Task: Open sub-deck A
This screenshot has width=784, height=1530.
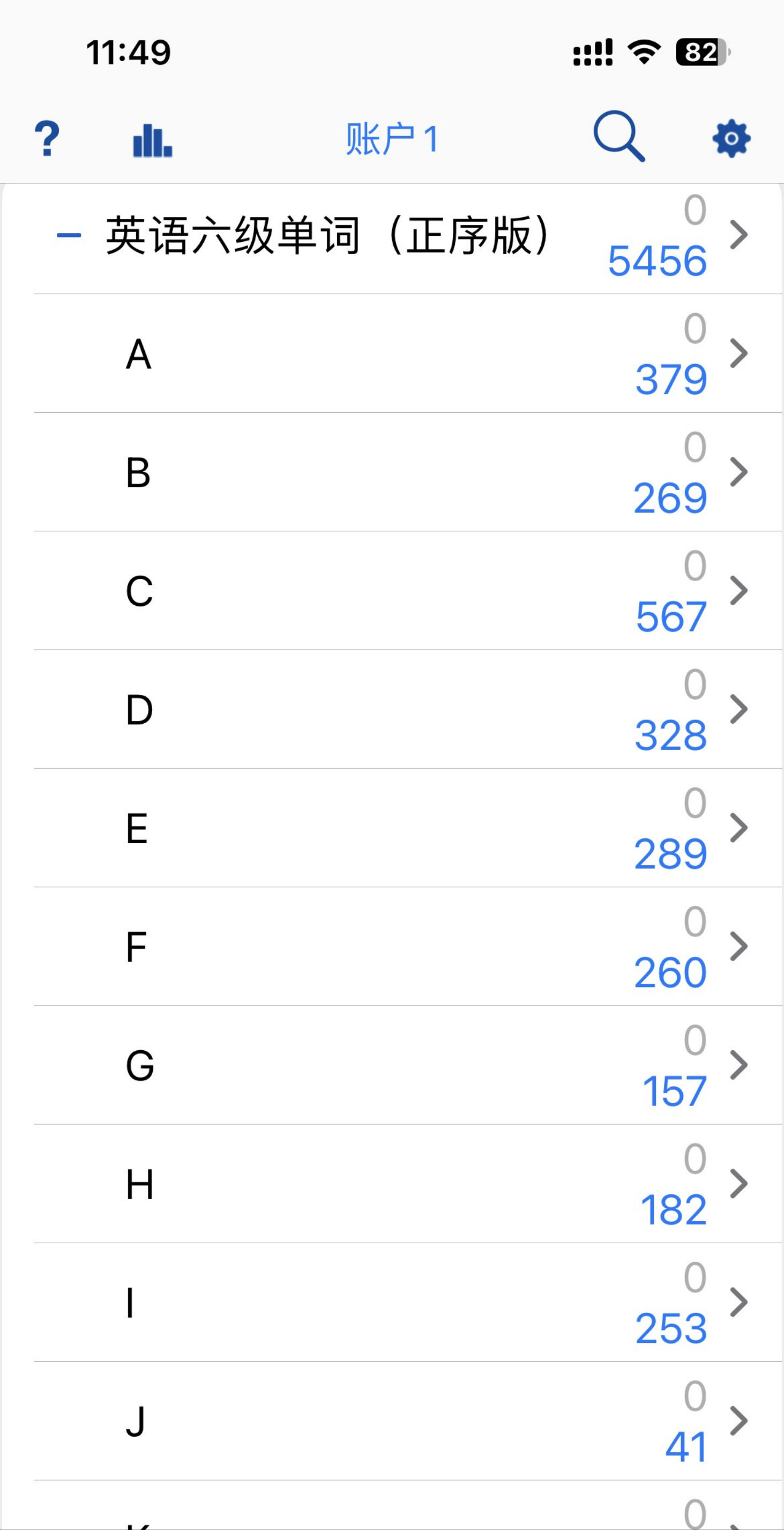Action: coord(407,353)
